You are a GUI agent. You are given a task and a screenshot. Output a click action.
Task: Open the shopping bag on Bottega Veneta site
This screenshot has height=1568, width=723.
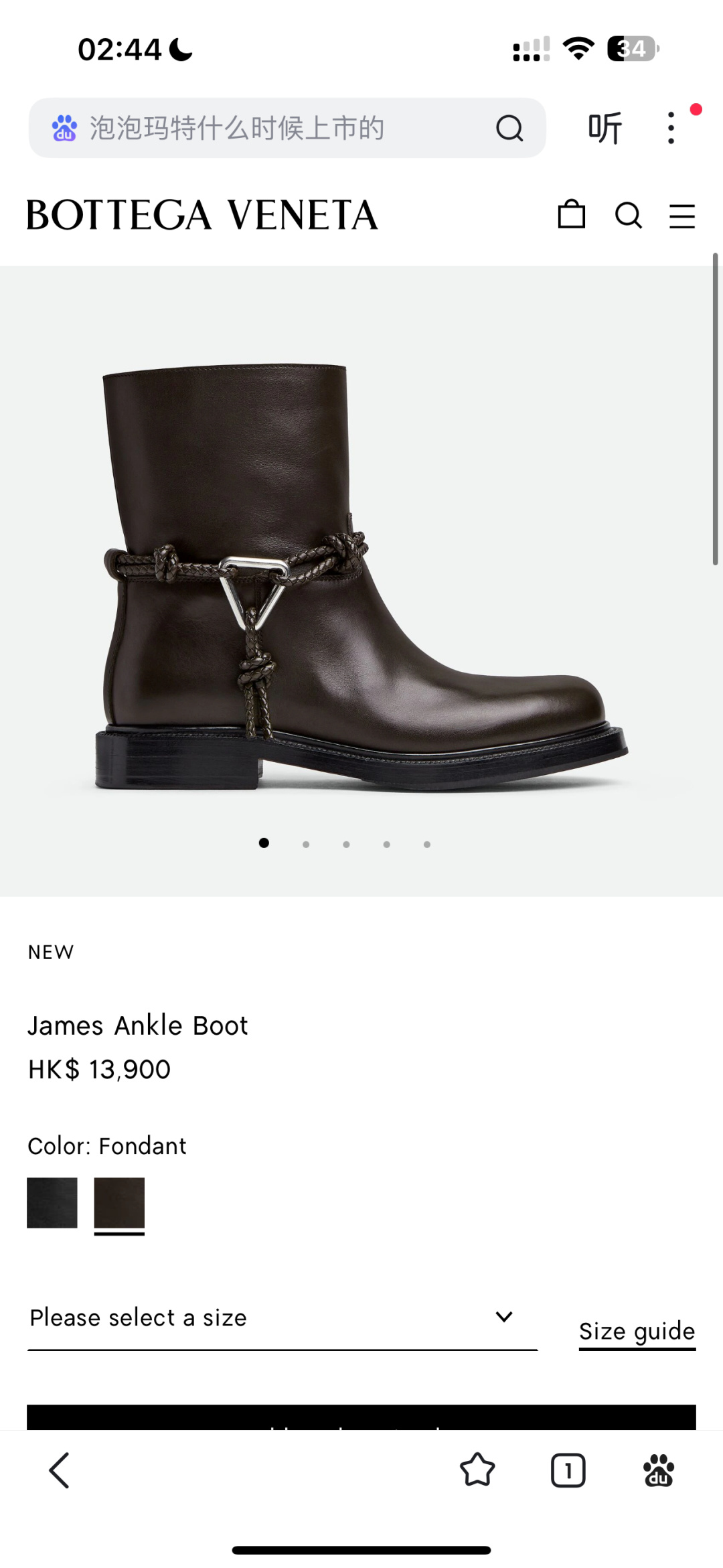click(570, 216)
